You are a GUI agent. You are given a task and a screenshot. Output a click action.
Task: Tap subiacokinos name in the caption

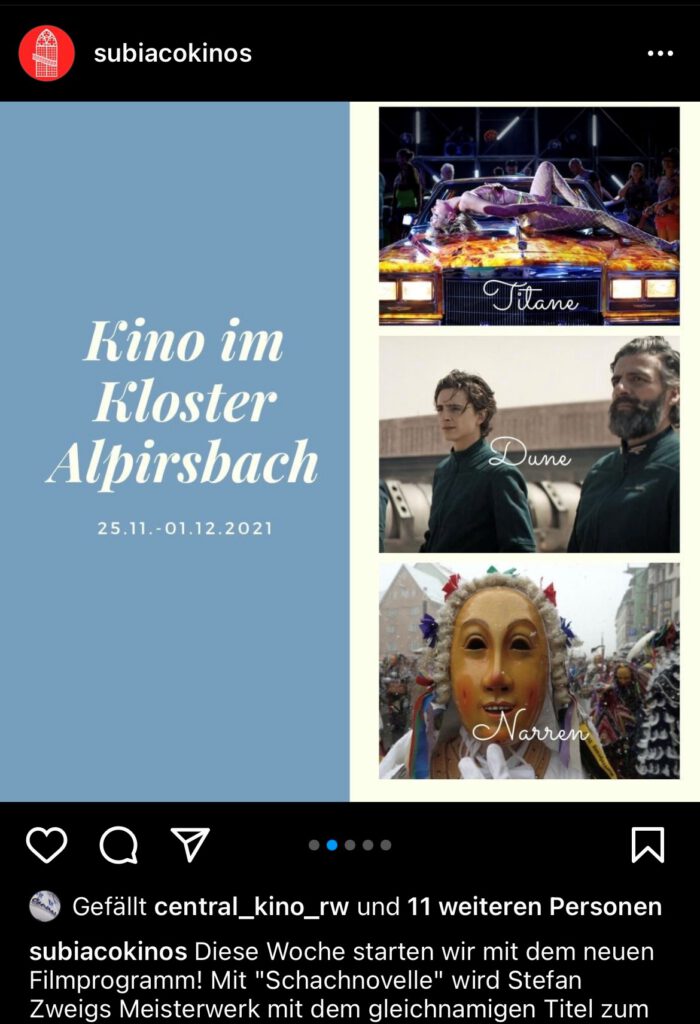point(108,950)
